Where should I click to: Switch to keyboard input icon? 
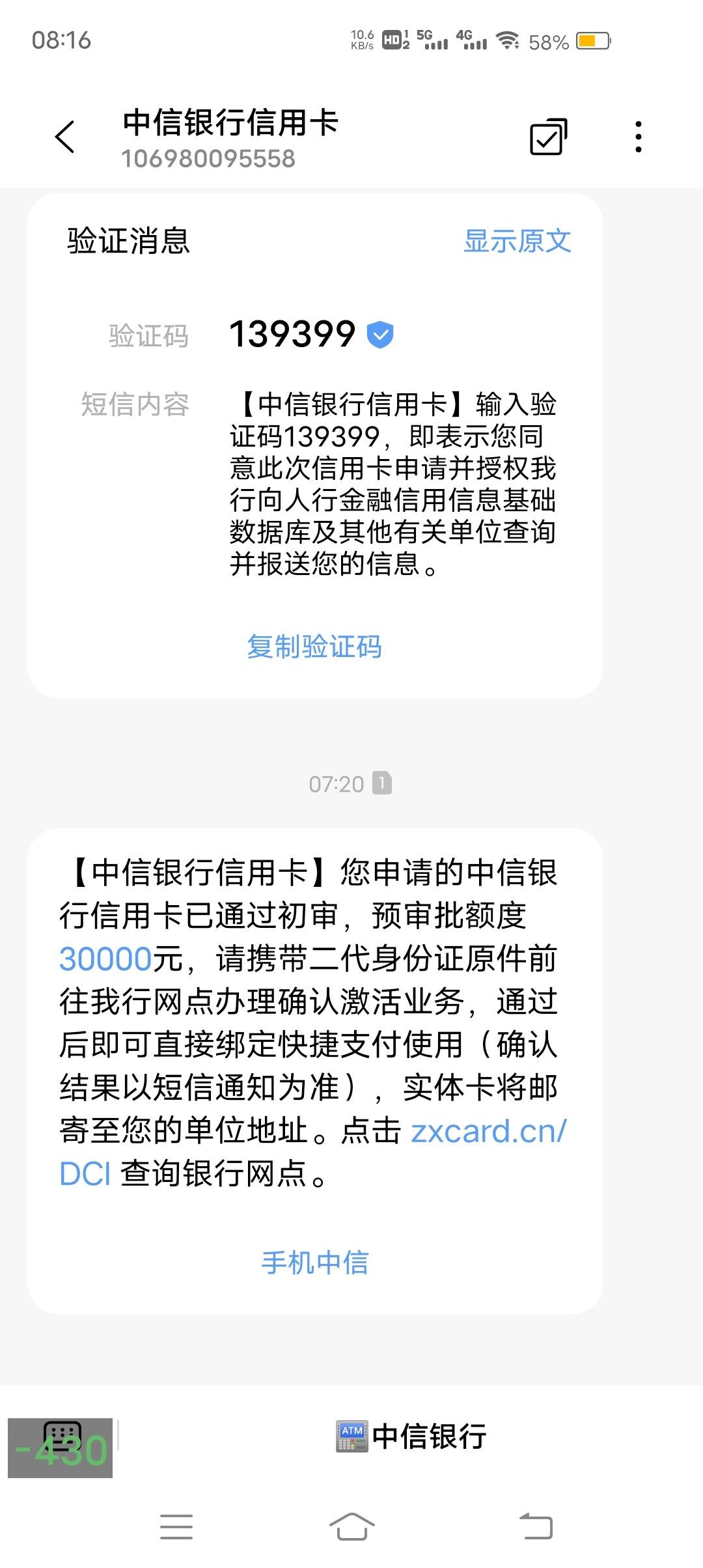pos(62,1436)
